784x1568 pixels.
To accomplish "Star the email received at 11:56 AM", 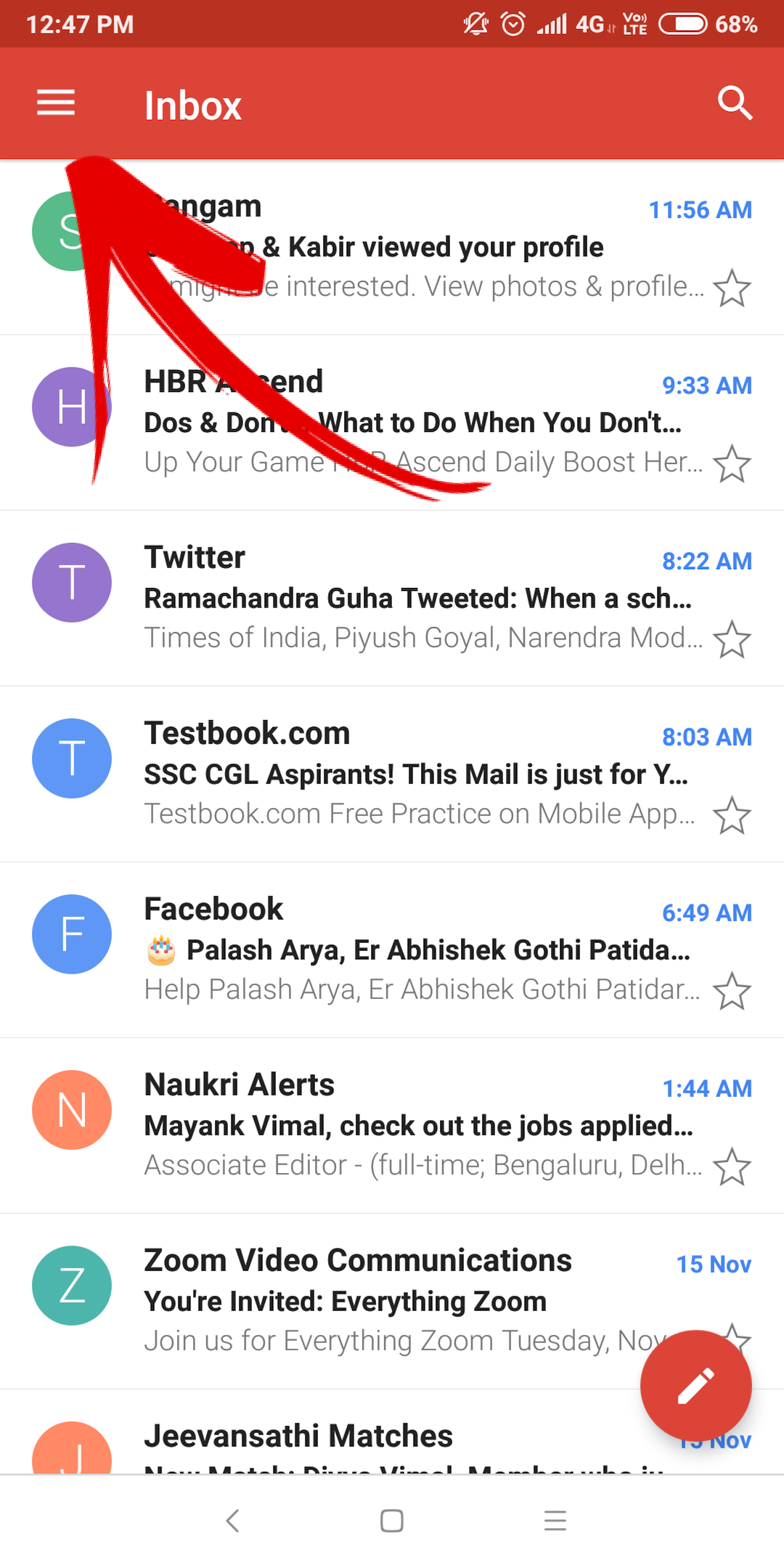I will click(732, 288).
